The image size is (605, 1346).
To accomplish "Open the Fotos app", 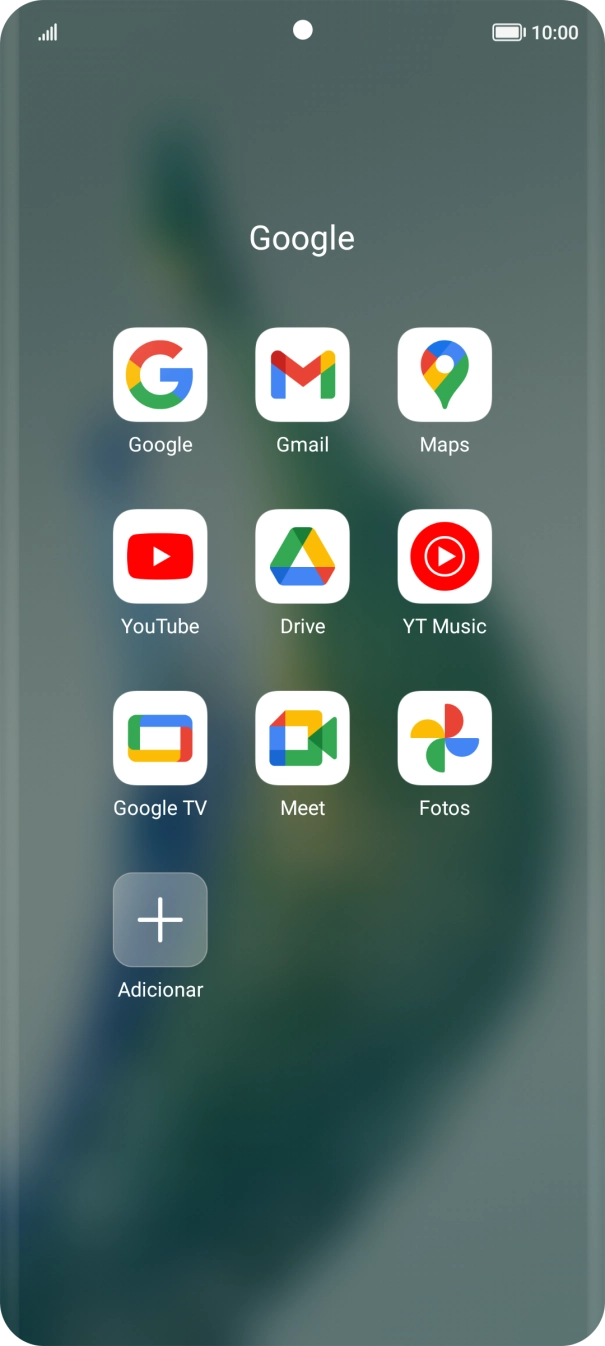I will click(444, 738).
